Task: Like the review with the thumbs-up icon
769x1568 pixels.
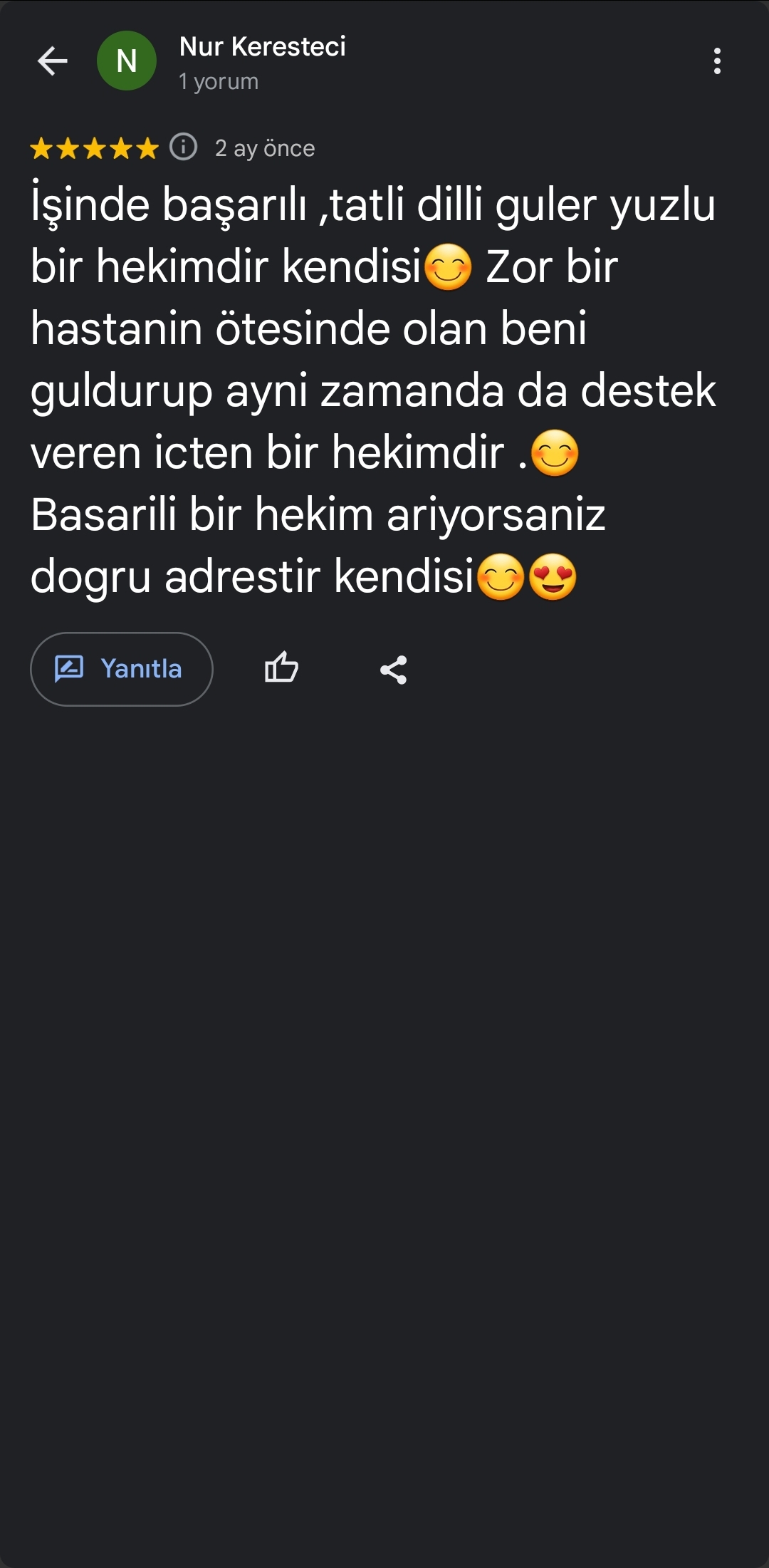Action: (281, 669)
